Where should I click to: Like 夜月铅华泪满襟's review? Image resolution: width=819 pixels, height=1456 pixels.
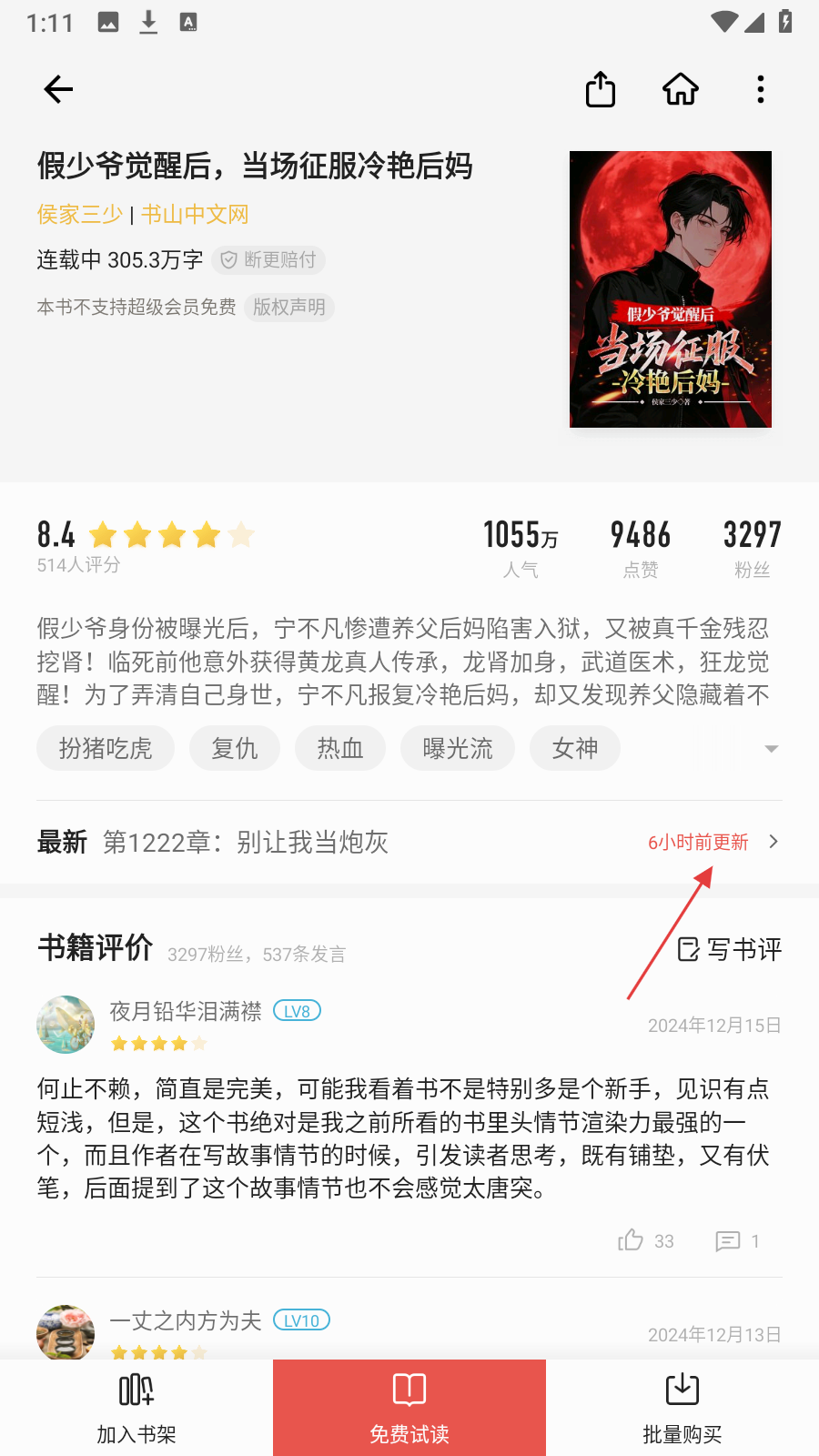click(646, 1240)
